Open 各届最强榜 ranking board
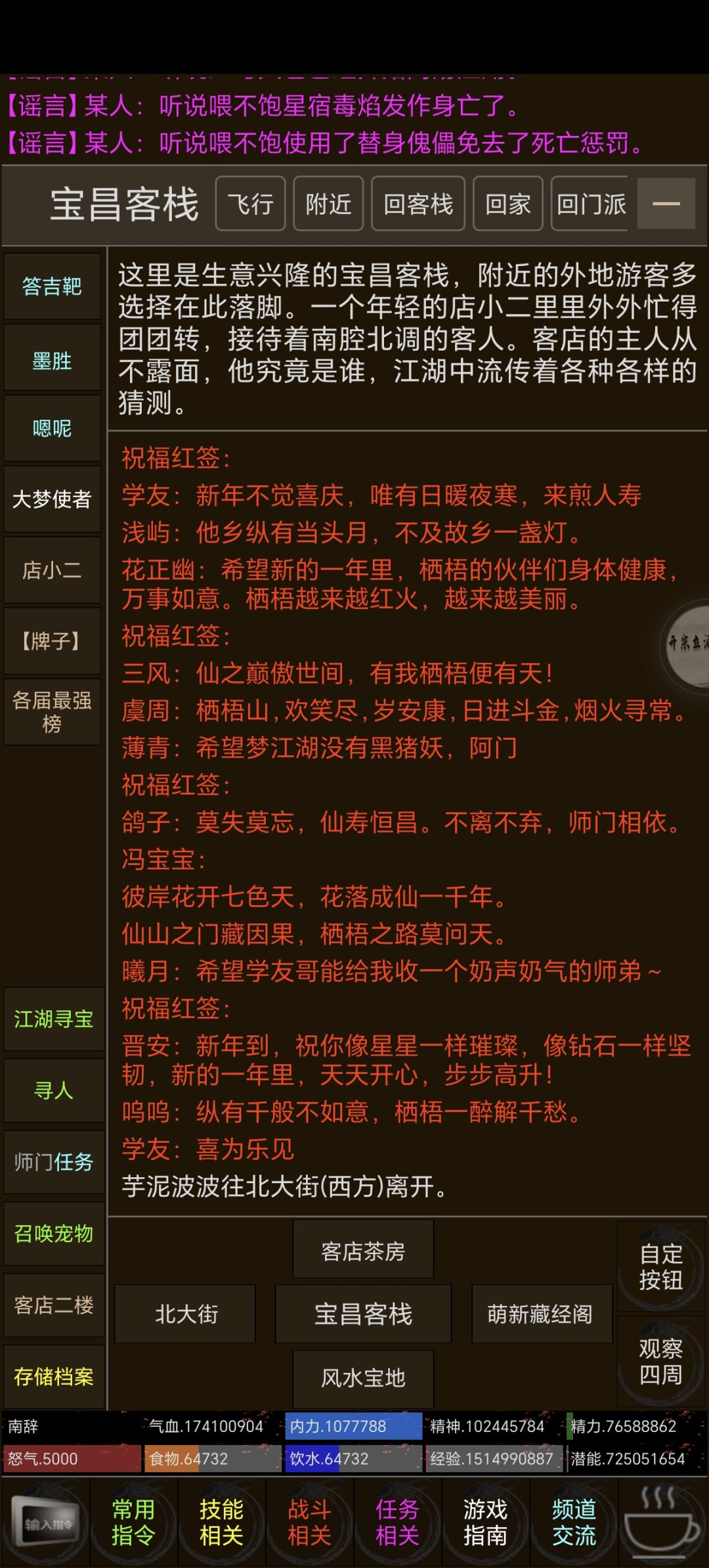This screenshot has height=1568, width=709. [53, 712]
